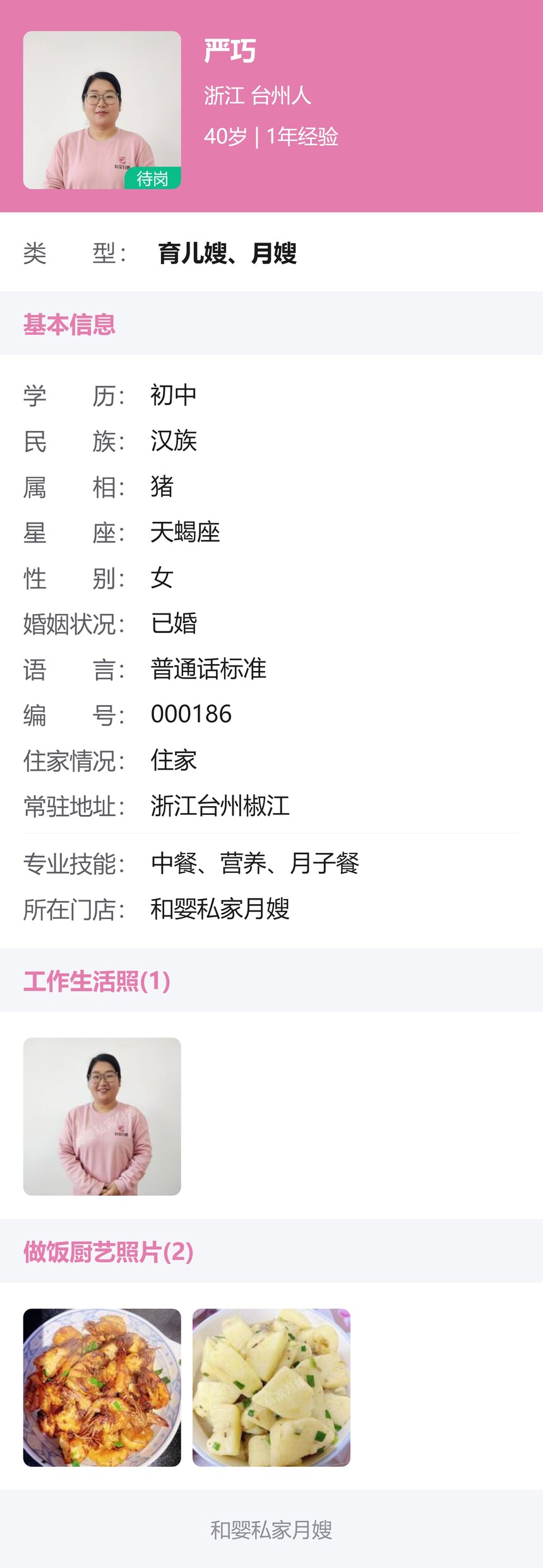Click the 学历 value 初中
This screenshot has width=543, height=1568.
172,394
